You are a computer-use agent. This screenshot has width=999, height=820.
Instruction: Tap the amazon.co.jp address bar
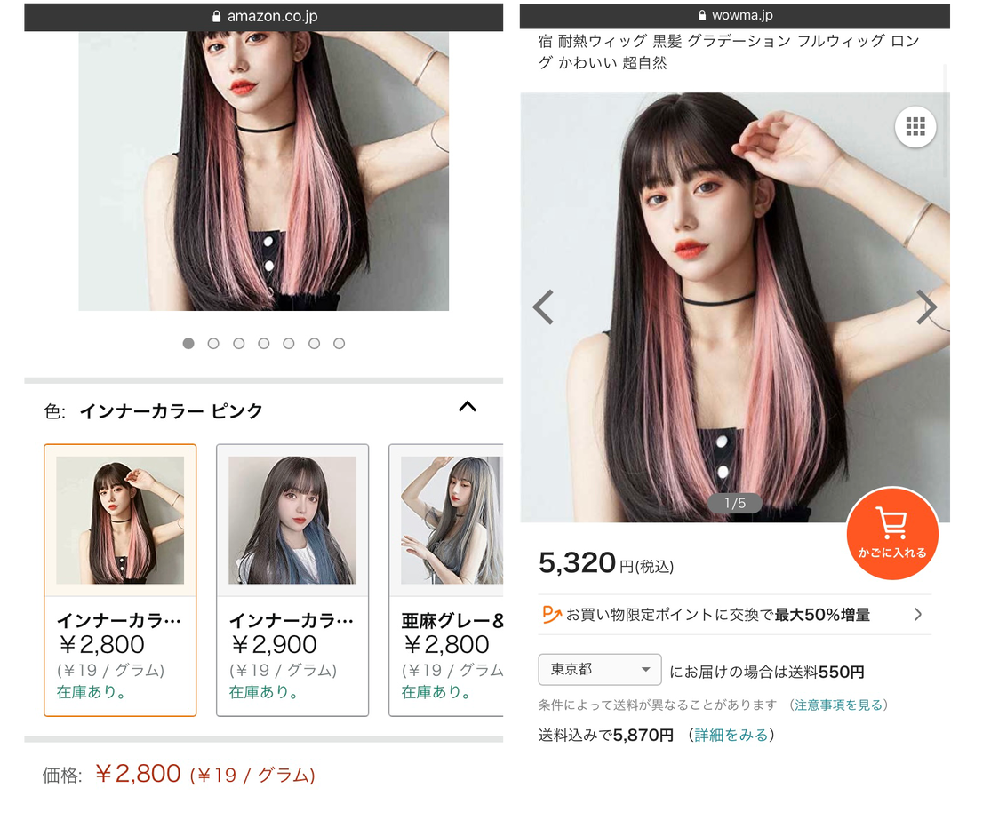(263, 16)
